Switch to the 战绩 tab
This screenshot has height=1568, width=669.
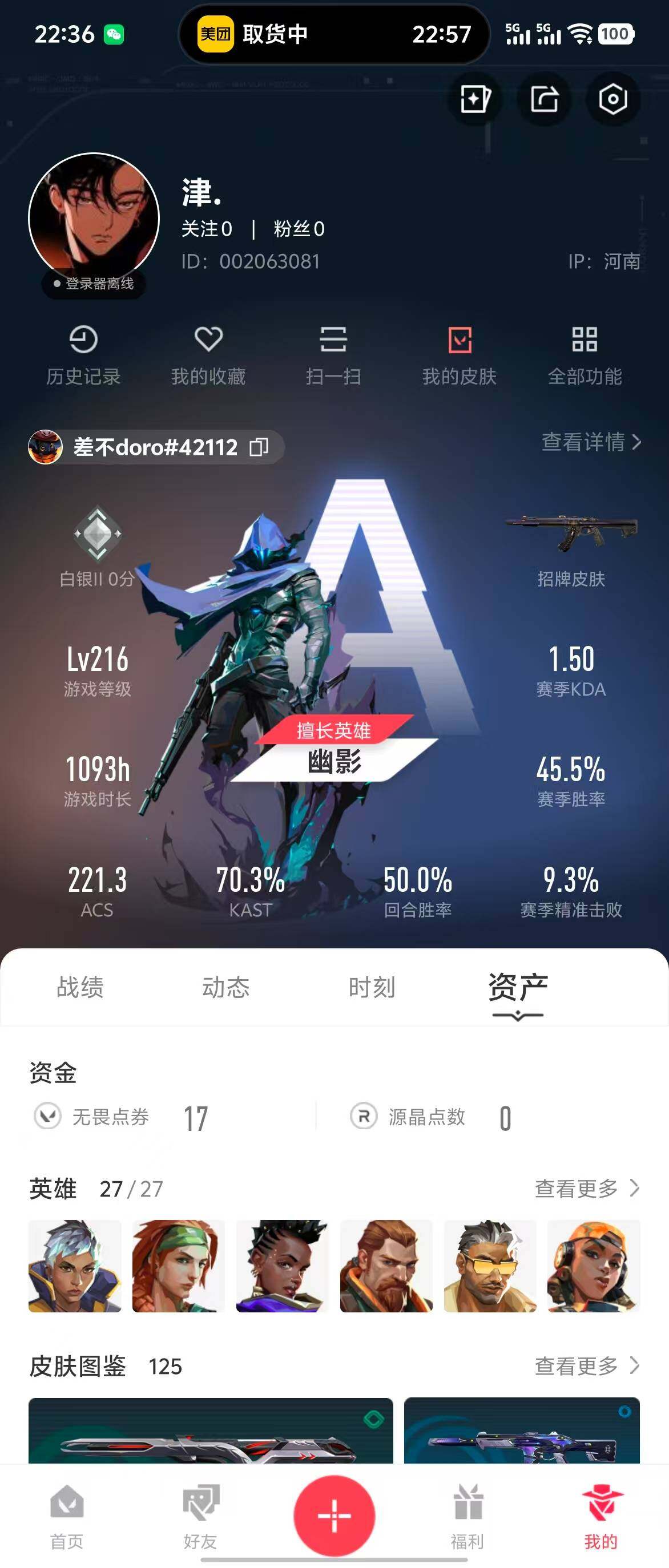pyautogui.click(x=80, y=987)
